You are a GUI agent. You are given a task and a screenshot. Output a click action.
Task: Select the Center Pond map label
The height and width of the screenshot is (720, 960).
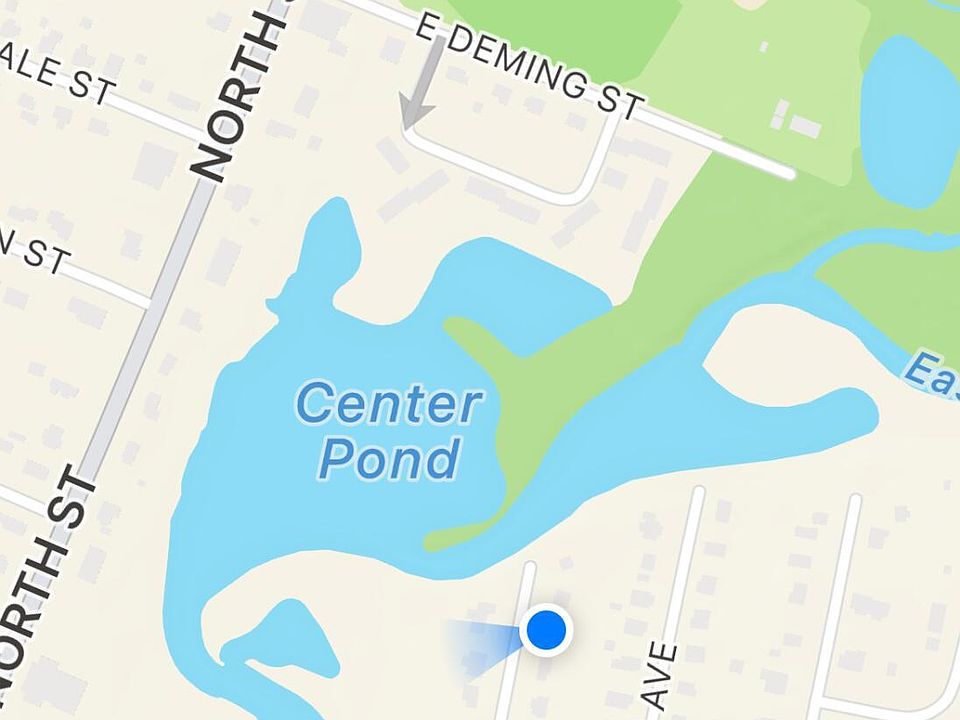point(390,431)
